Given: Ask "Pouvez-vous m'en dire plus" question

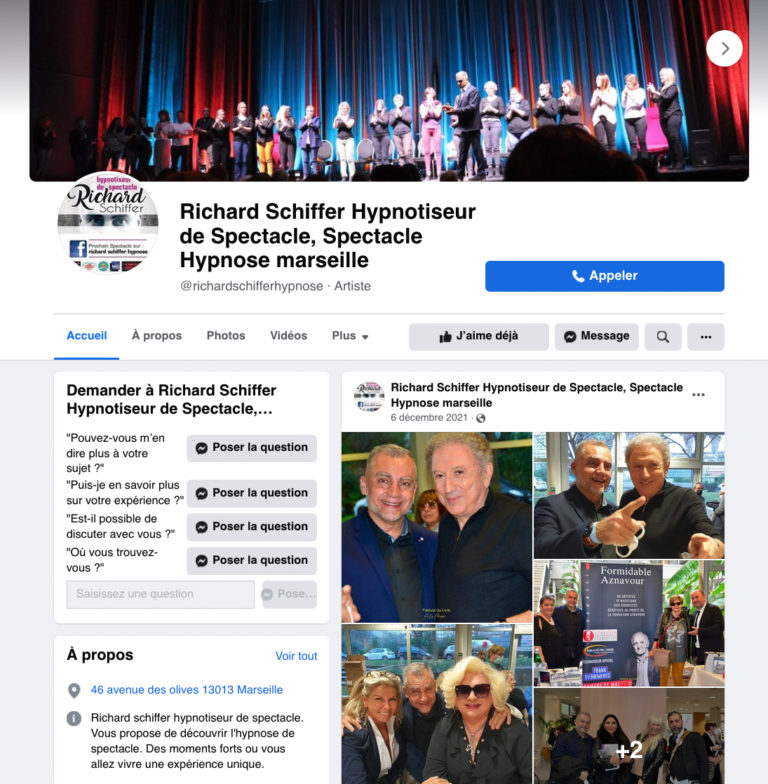Looking at the screenshot, I should click(x=251, y=448).
